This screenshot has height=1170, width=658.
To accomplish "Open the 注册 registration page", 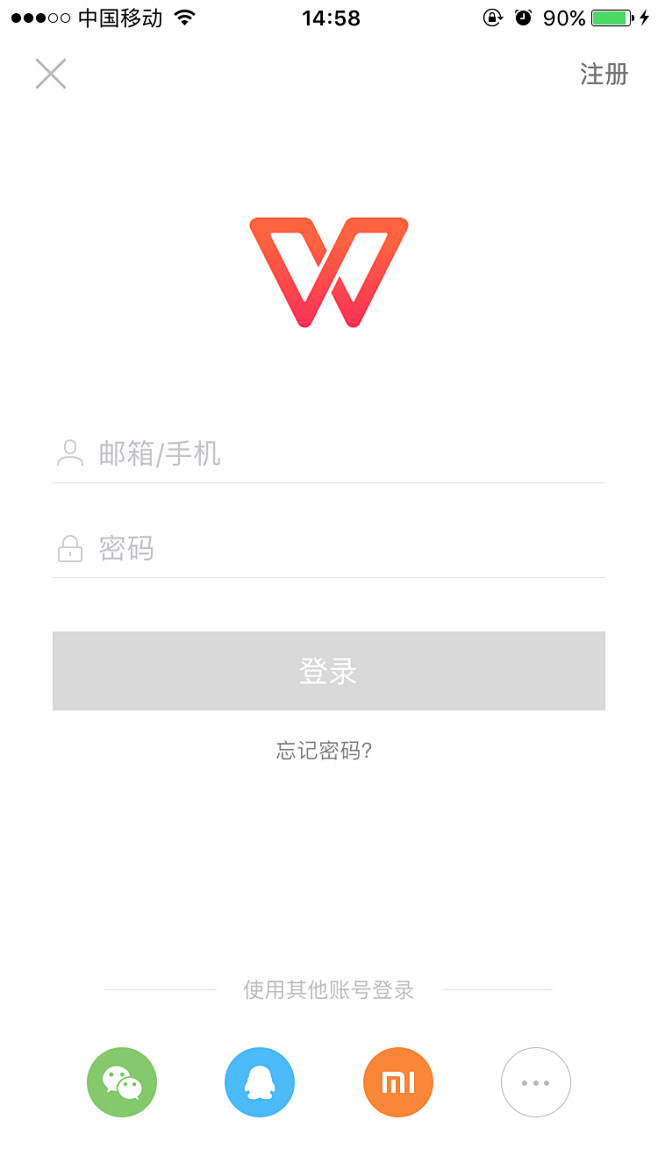I will (604, 74).
